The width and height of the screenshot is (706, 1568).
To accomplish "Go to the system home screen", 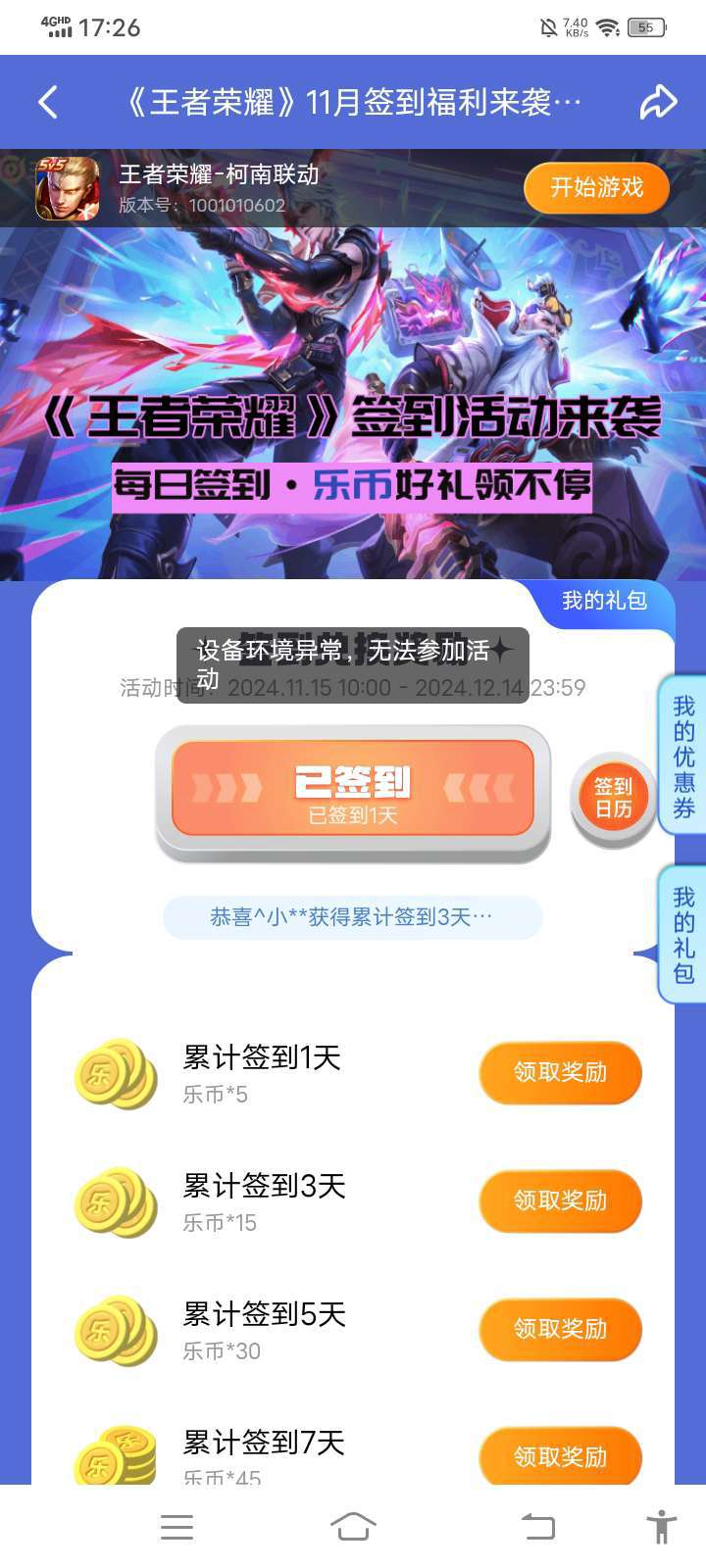I will (353, 1527).
